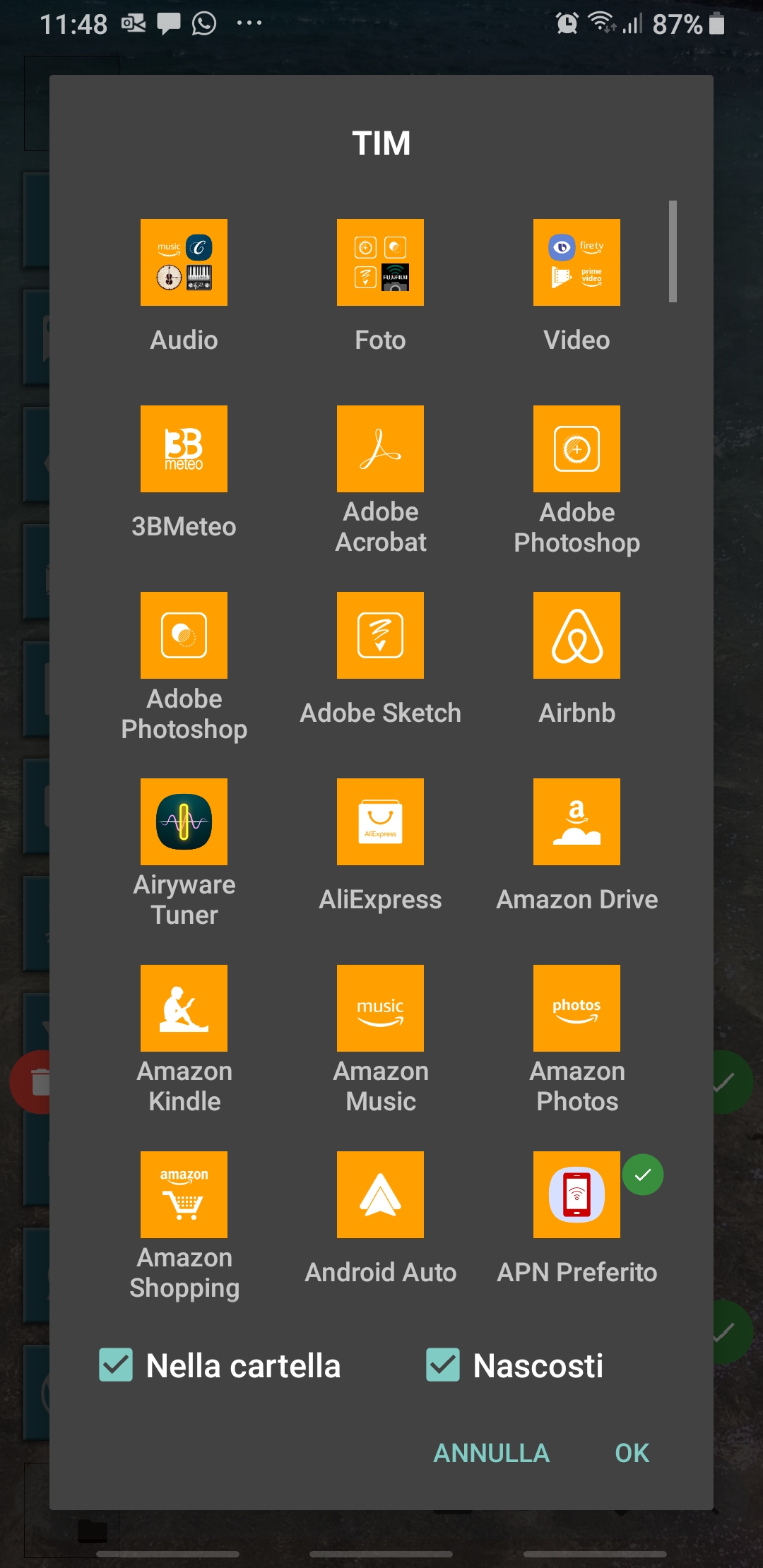Choose the 3BMeteo app
The width and height of the screenshot is (763, 1568).
pos(184,449)
